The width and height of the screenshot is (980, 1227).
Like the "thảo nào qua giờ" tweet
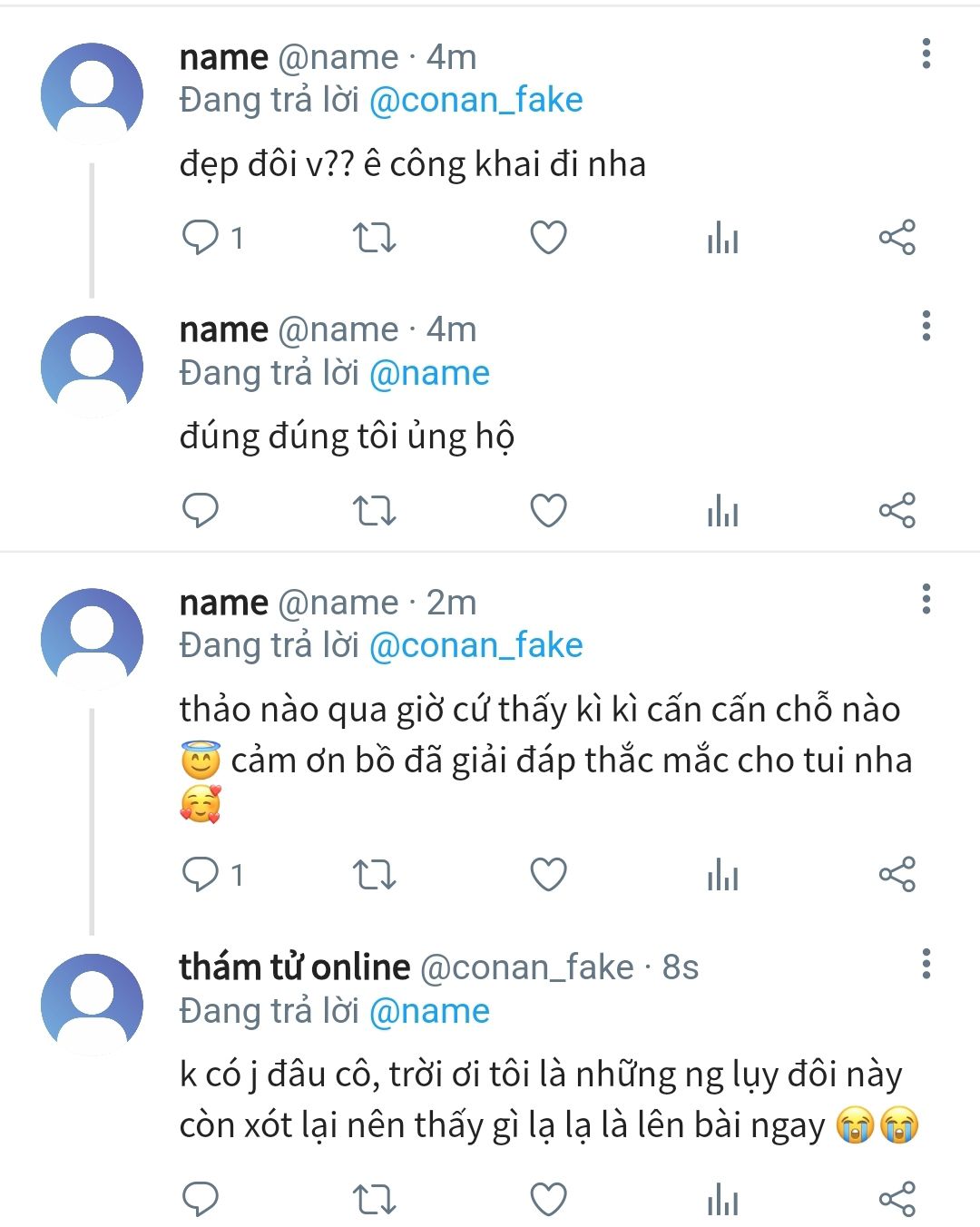coord(548,876)
